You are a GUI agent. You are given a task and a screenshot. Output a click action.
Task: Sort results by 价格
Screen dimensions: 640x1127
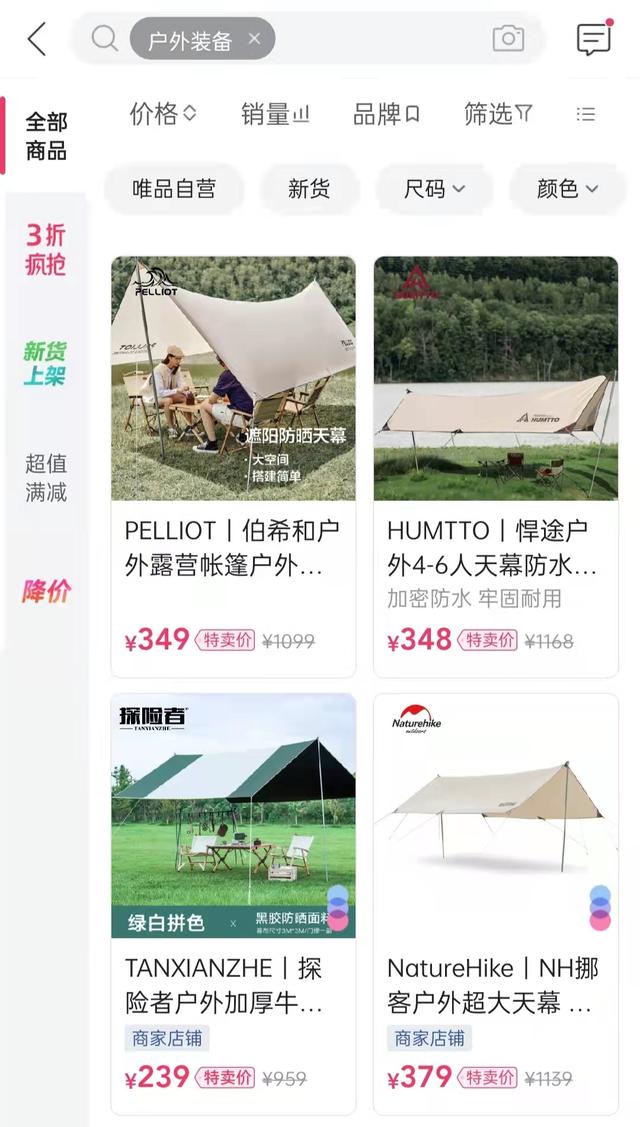(163, 115)
